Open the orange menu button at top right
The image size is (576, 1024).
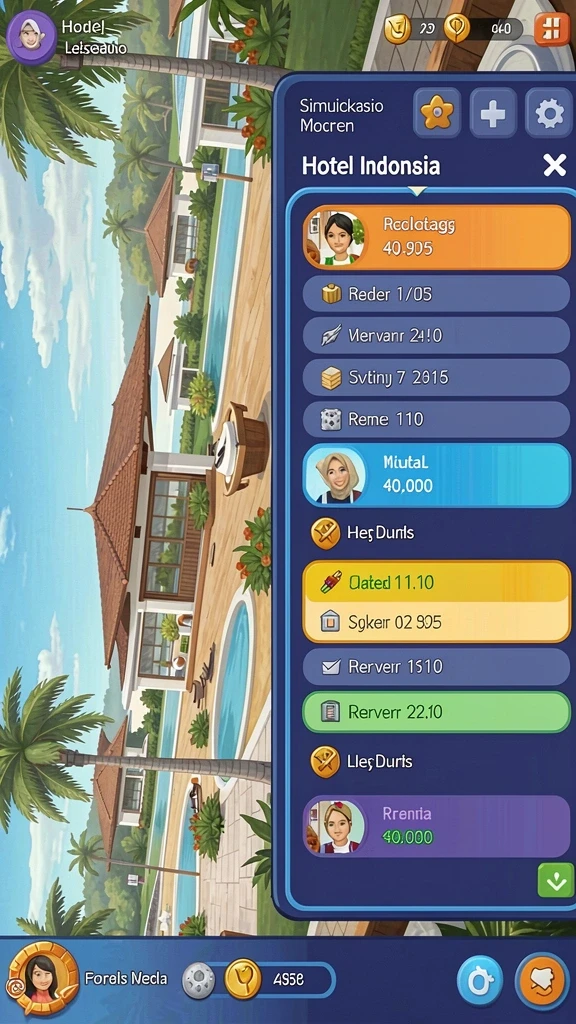pyautogui.click(x=551, y=29)
